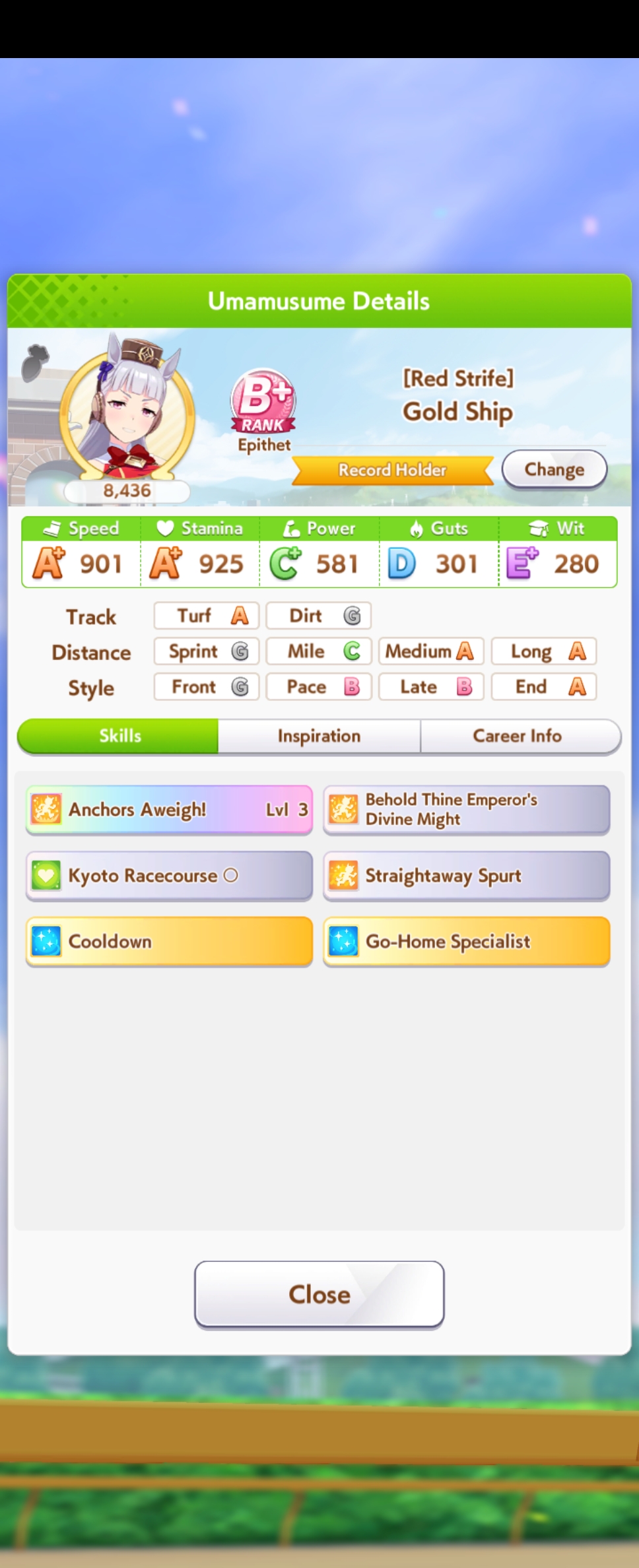Tap the Change epithet button
The height and width of the screenshot is (1568, 639).
click(x=554, y=470)
